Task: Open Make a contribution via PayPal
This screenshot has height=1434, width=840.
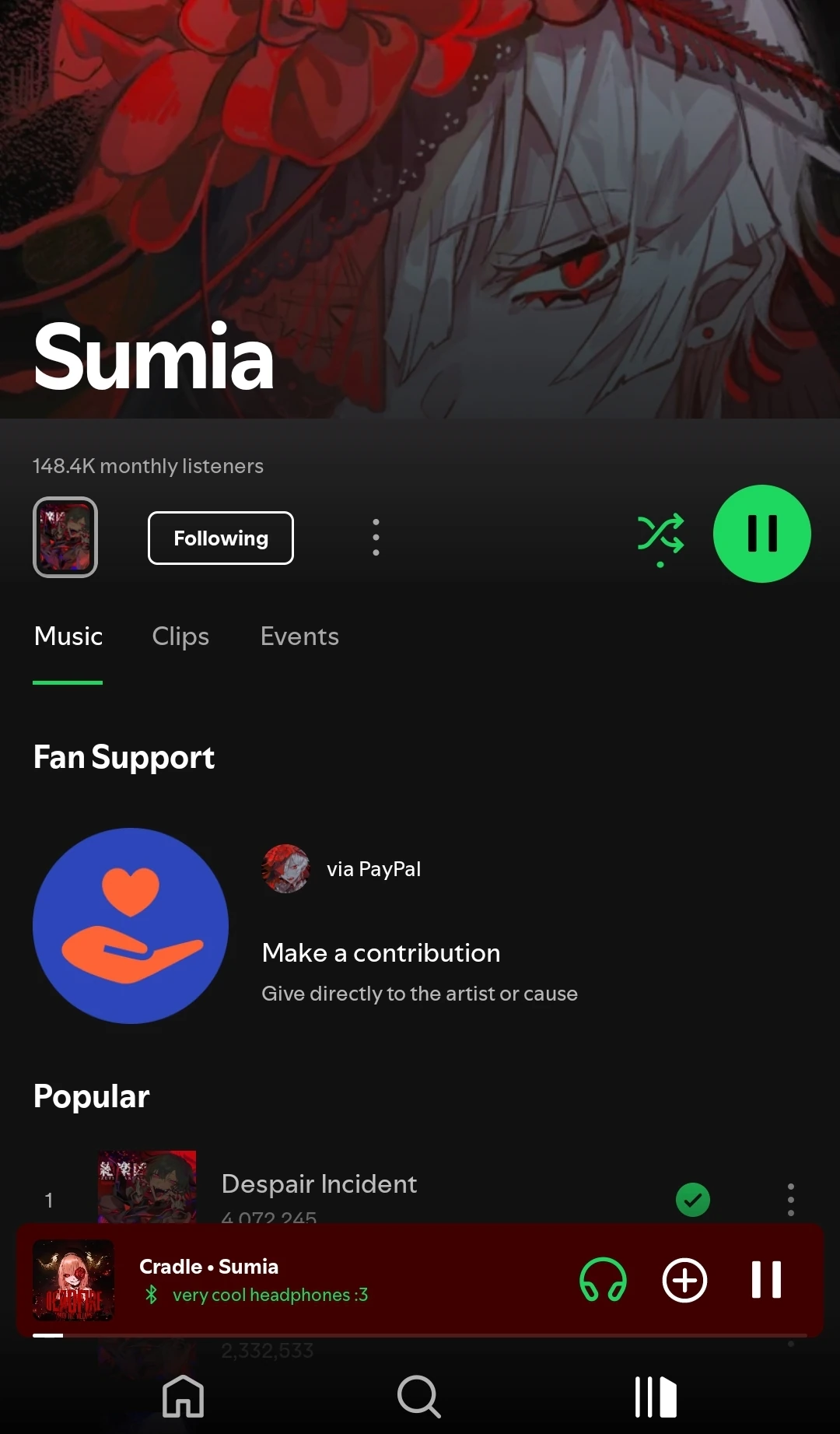Action: pyautogui.click(x=380, y=952)
